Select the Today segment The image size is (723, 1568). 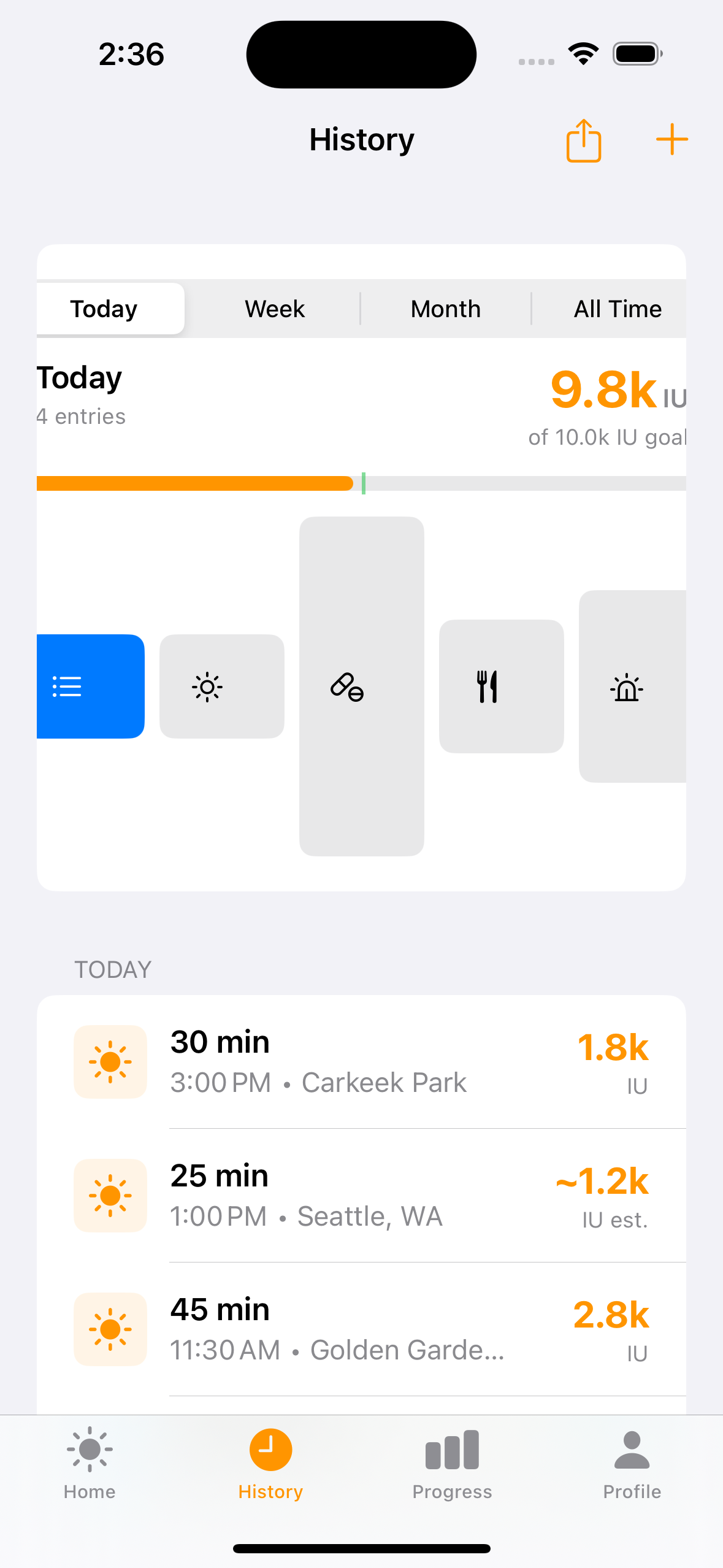click(104, 309)
